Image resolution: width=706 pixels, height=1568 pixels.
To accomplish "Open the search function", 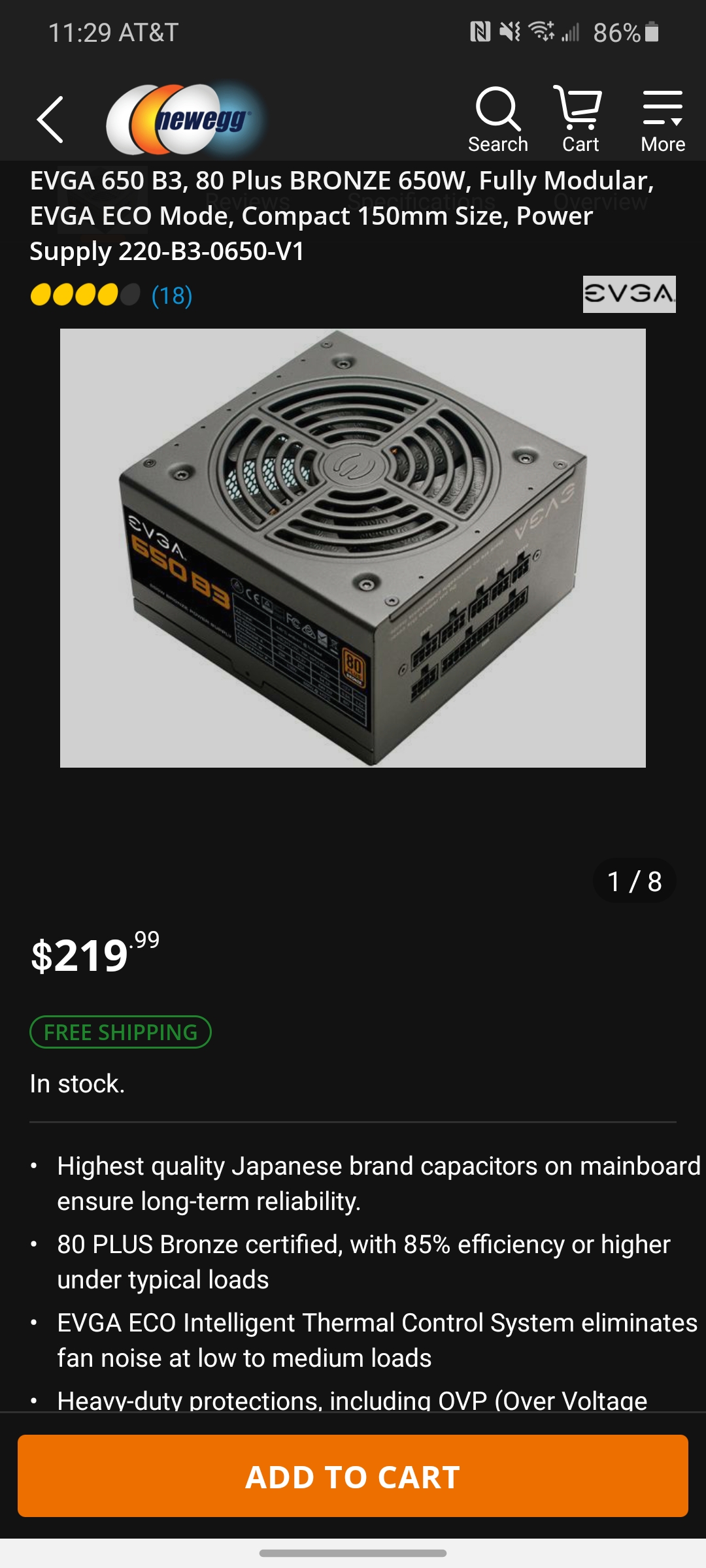I will point(497,118).
